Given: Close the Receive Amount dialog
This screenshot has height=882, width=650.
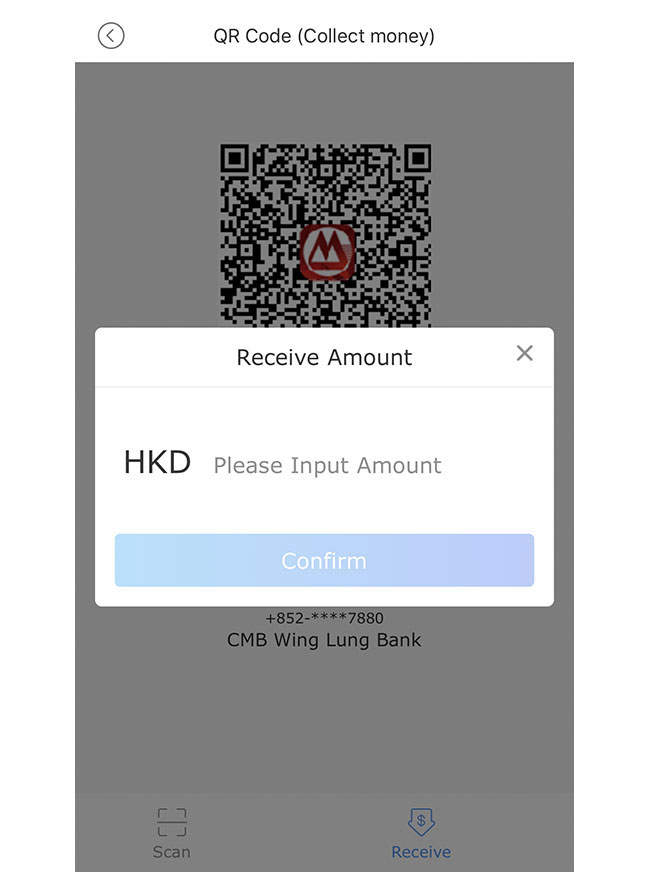Looking at the screenshot, I should pyautogui.click(x=524, y=353).
